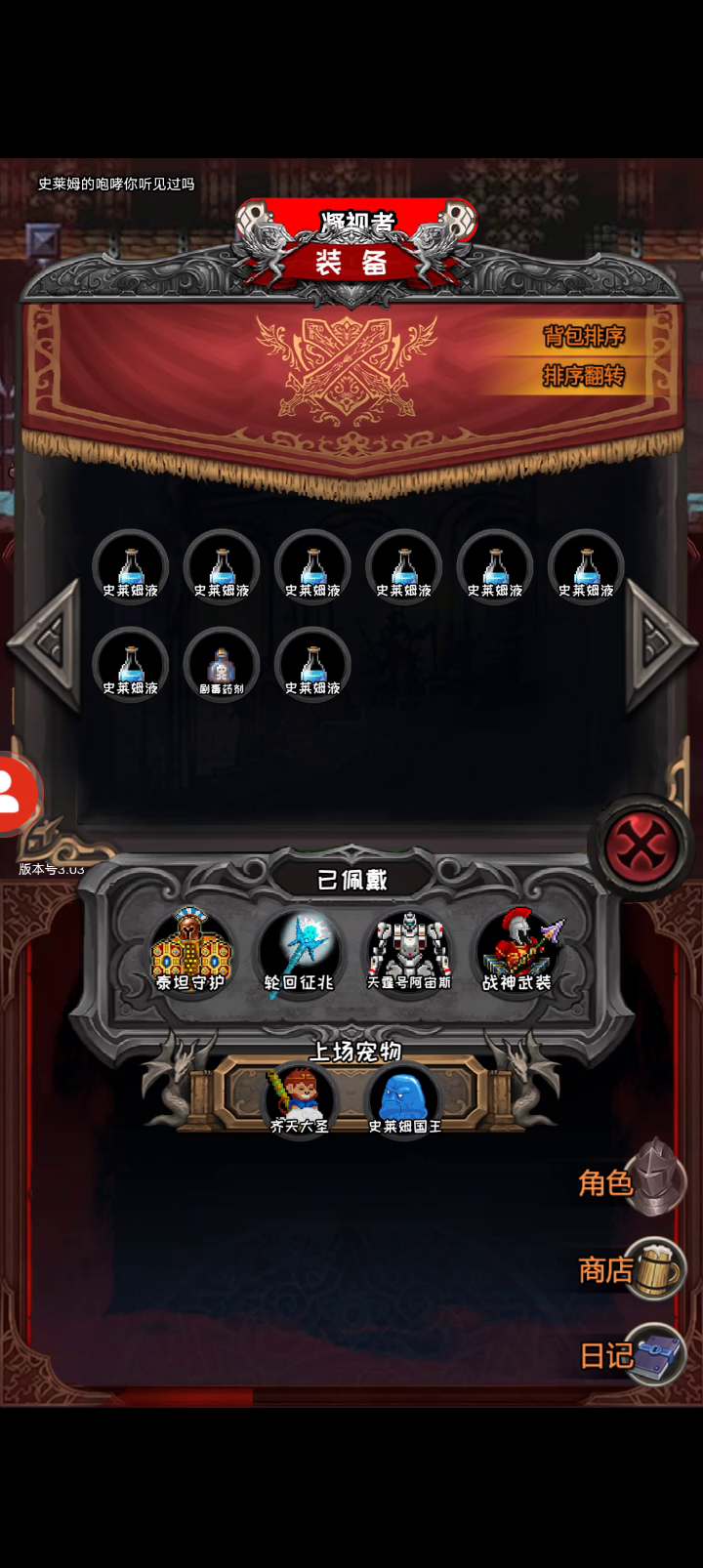Image resolution: width=703 pixels, height=1568 pixels.
Task: Go to next inventory page with right arrow
Action: (x=660, y=645)
